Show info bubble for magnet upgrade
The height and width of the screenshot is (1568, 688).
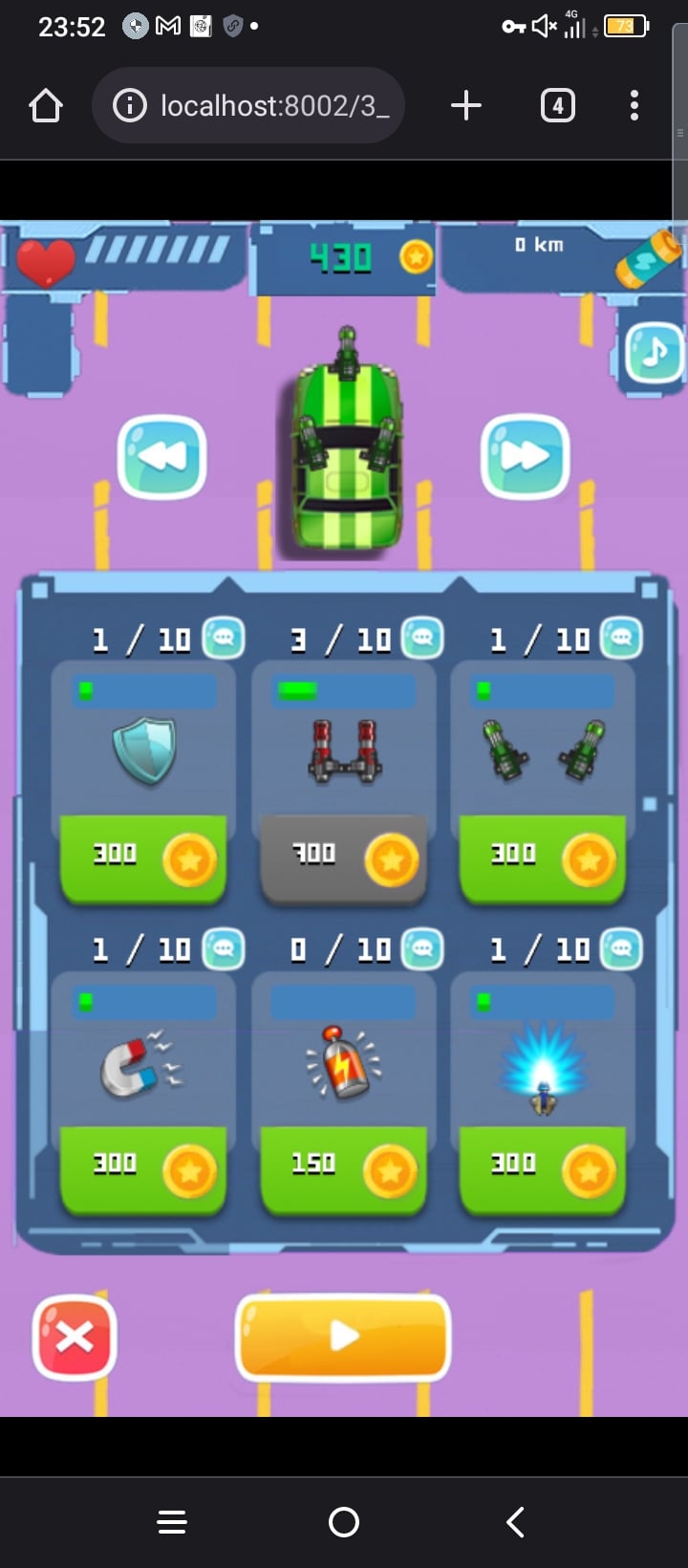[x=224, y=948]
